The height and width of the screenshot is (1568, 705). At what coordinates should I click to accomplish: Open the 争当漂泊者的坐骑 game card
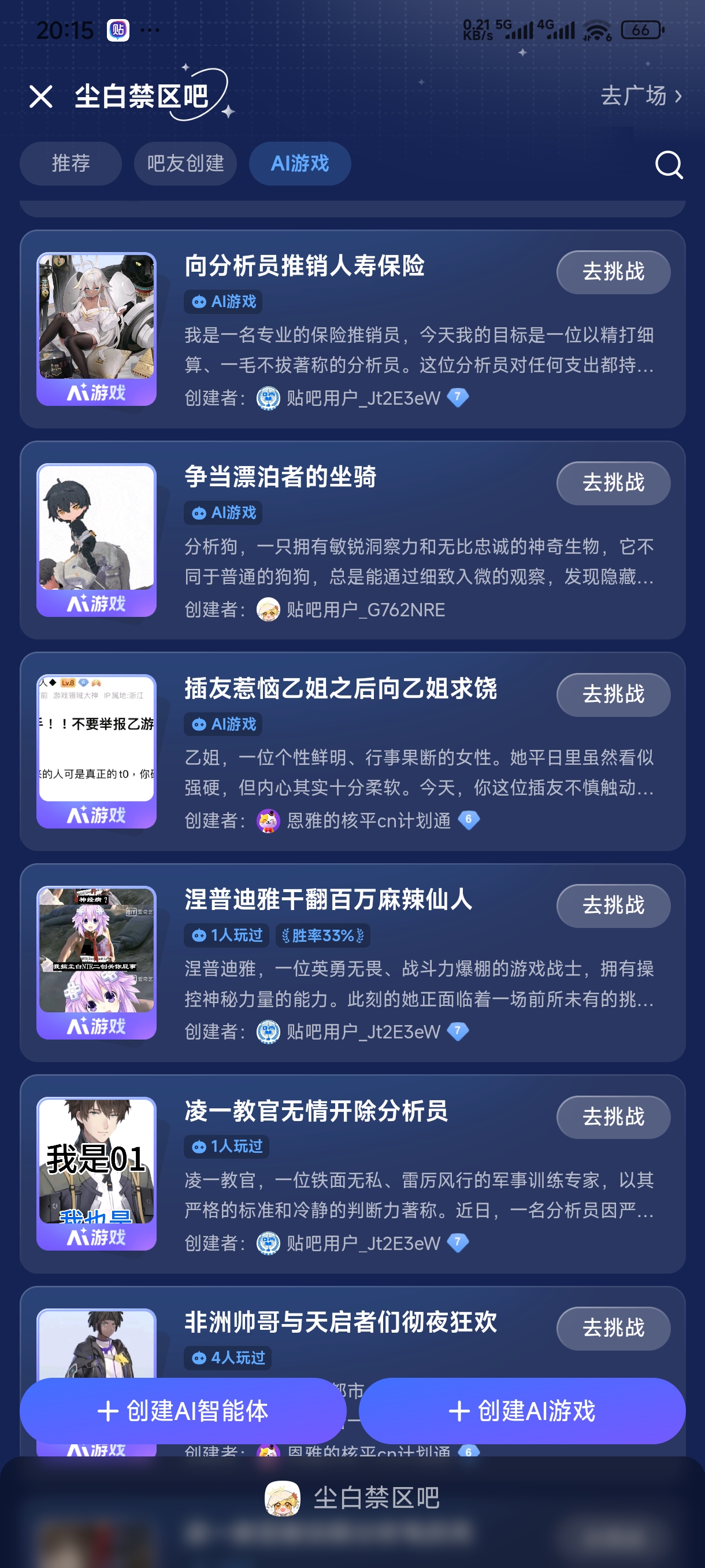(353, 540)
